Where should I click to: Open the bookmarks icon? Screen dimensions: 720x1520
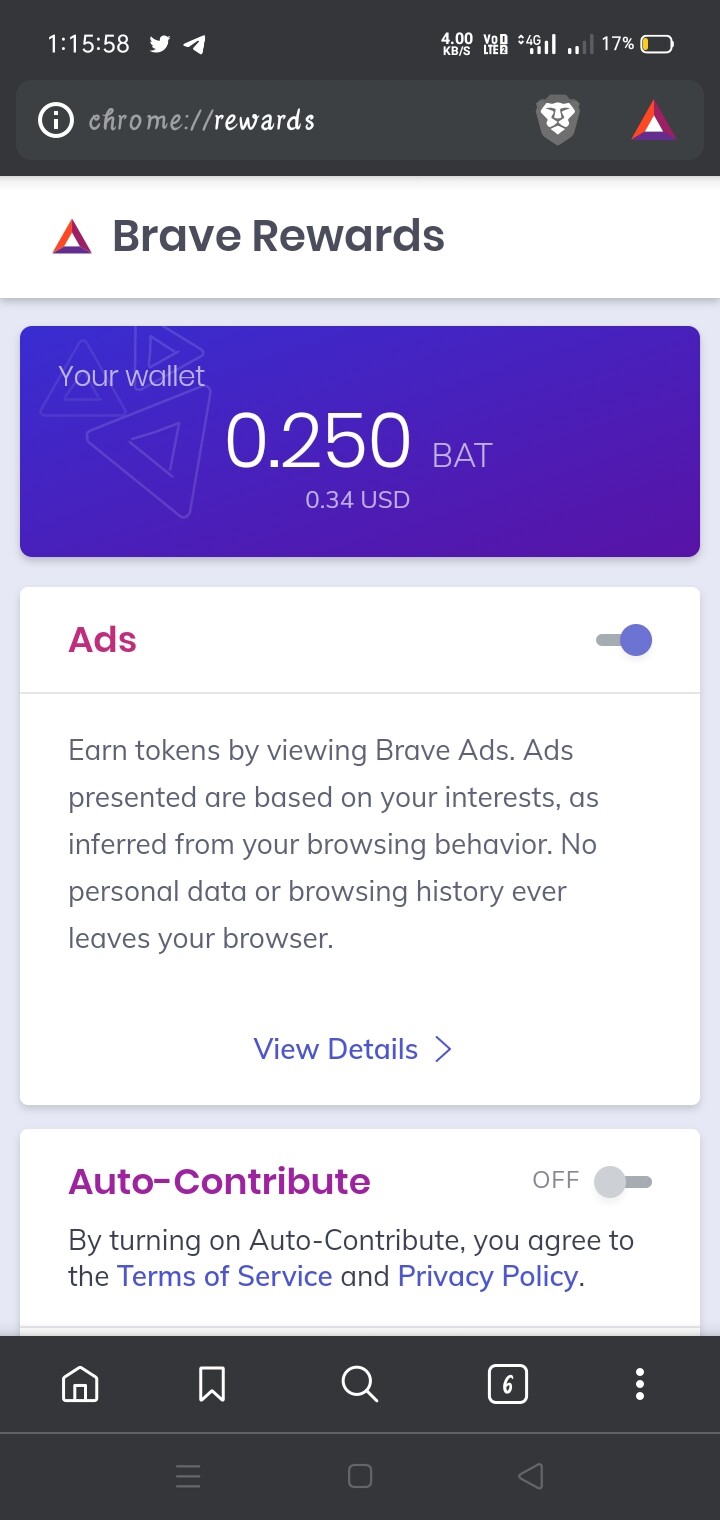pyautogui.click(x=212, y=1385)
